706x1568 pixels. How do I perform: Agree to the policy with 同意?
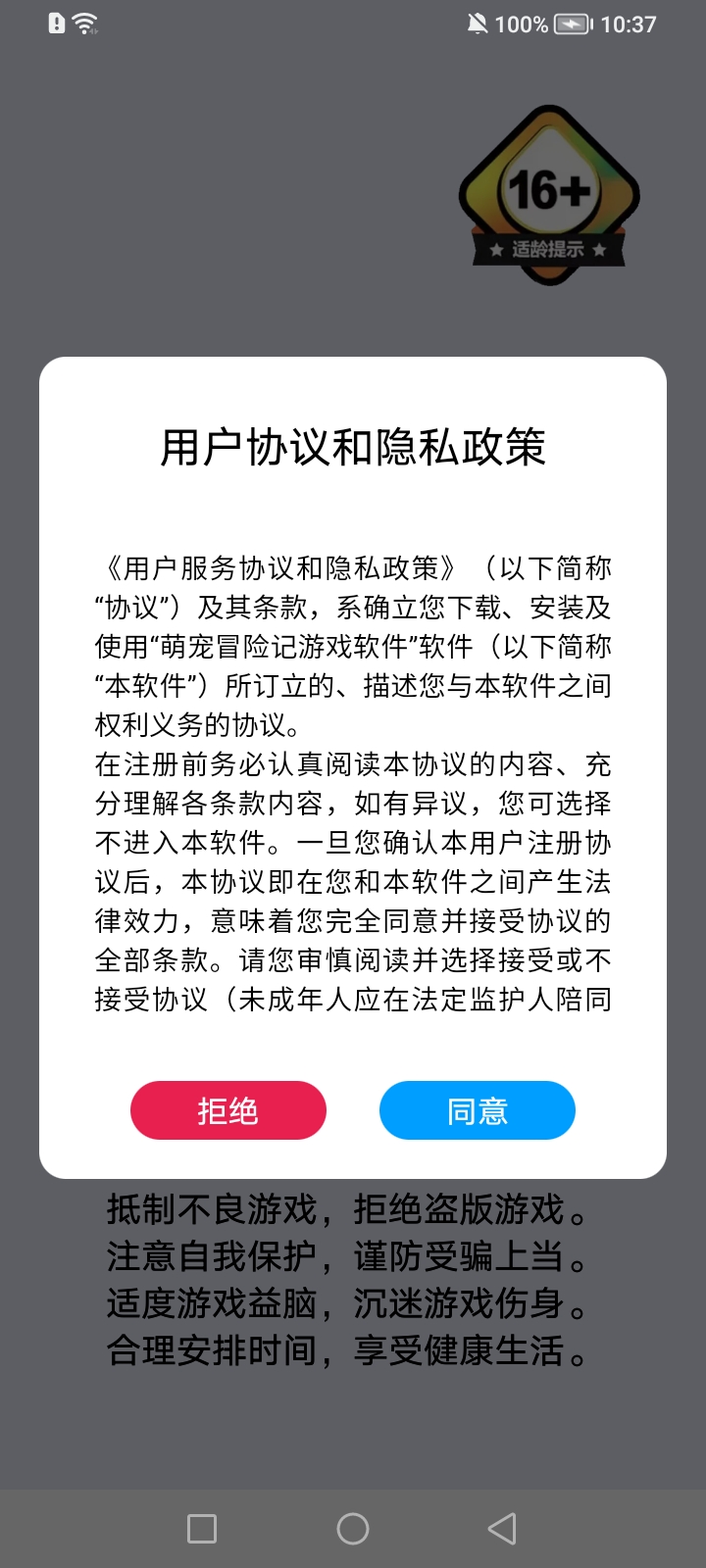pyautogui.click(x=477, y=1110)
